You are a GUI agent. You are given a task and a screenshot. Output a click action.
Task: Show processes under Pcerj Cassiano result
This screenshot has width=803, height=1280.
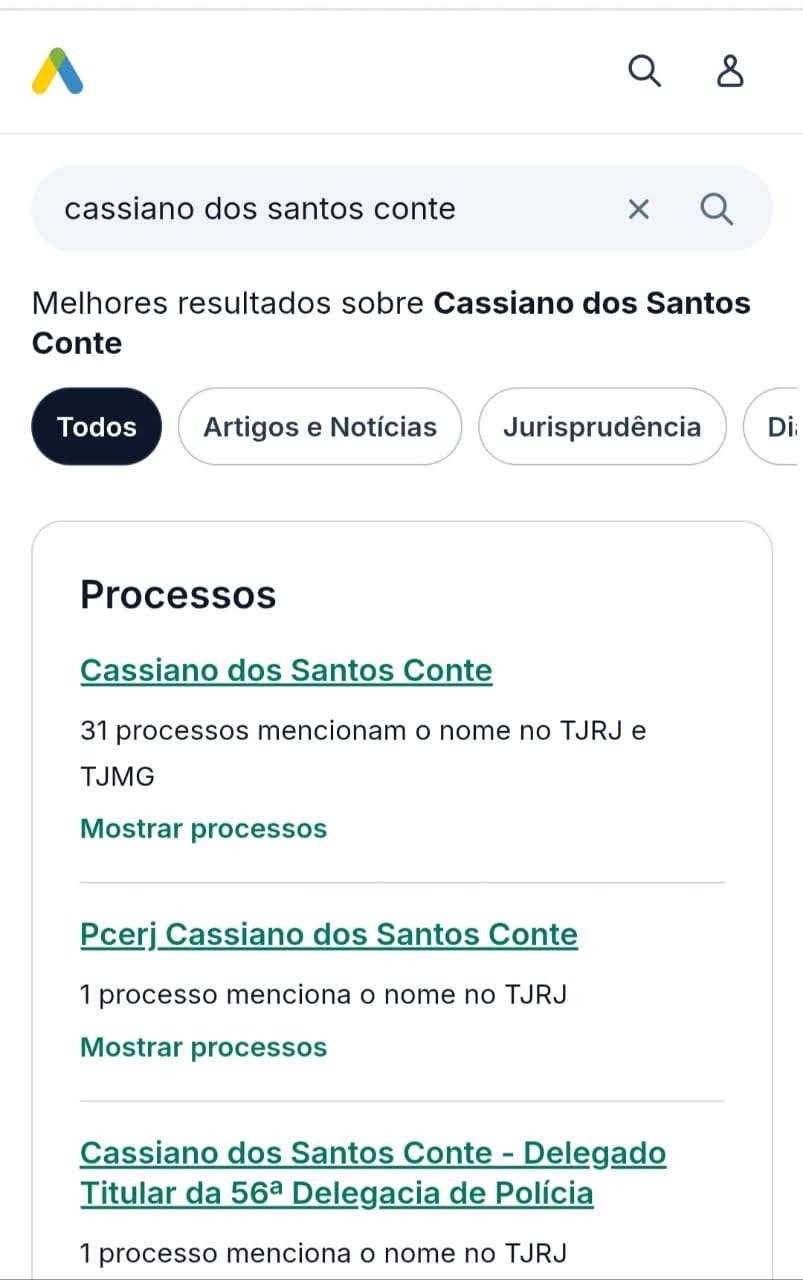point(203,1047)
